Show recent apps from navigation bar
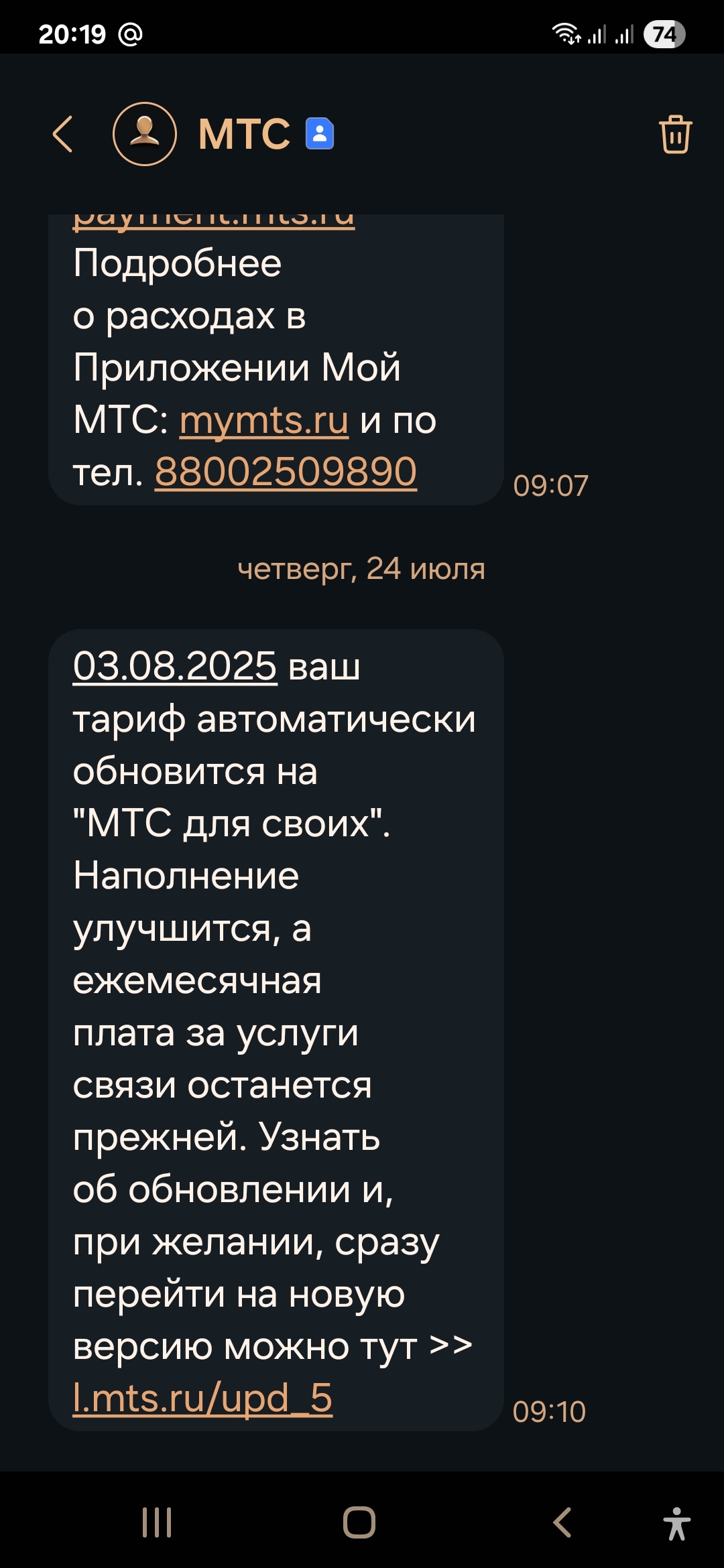The width and height of the screenshot is (724, 1568). point(157,1522)
